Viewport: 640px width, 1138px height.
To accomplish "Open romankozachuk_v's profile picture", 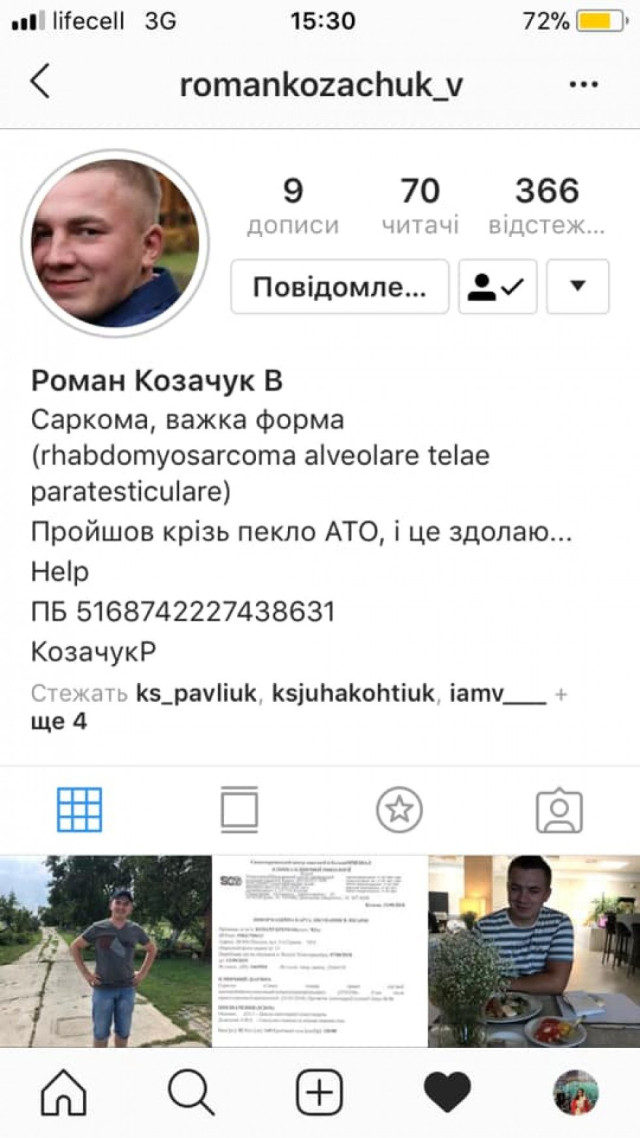I will (115, 243).
